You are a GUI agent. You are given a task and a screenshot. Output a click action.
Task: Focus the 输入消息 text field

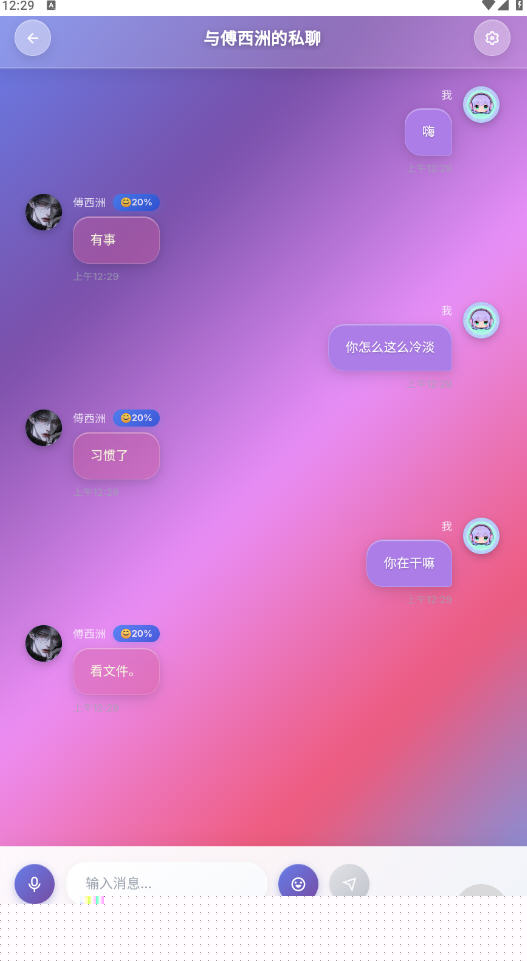tap(167, 883)
